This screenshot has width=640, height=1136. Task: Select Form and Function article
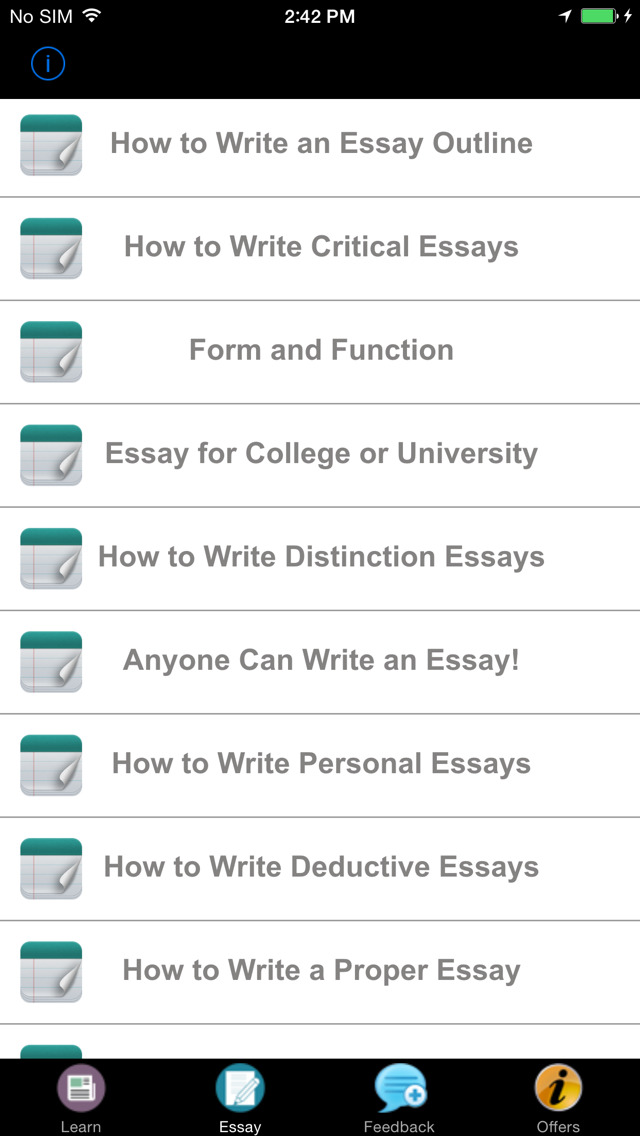coord(320,352)
